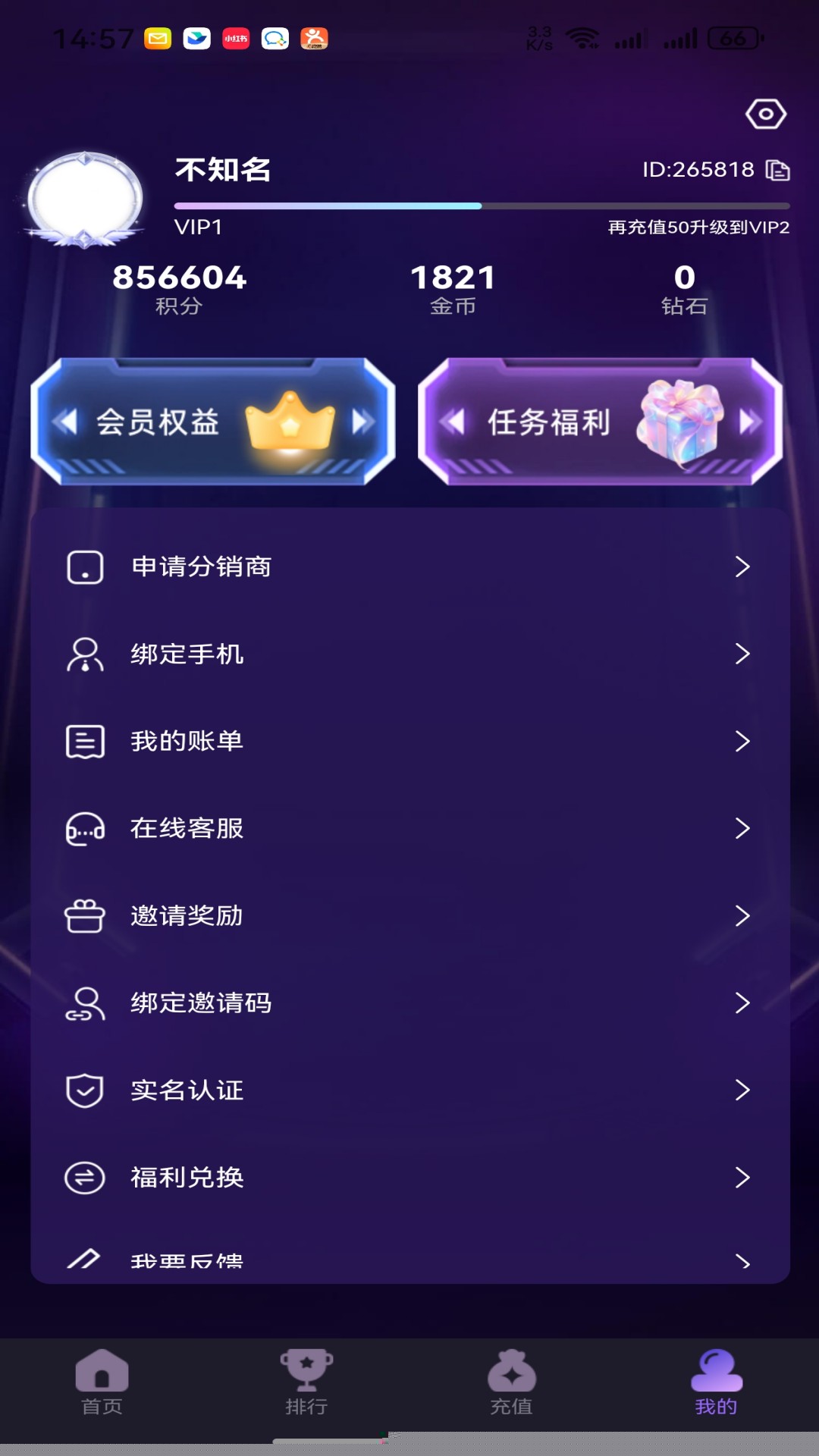Select the 我的 tab
Screen dimensions: 819x1456
[x=716, y=1383]
